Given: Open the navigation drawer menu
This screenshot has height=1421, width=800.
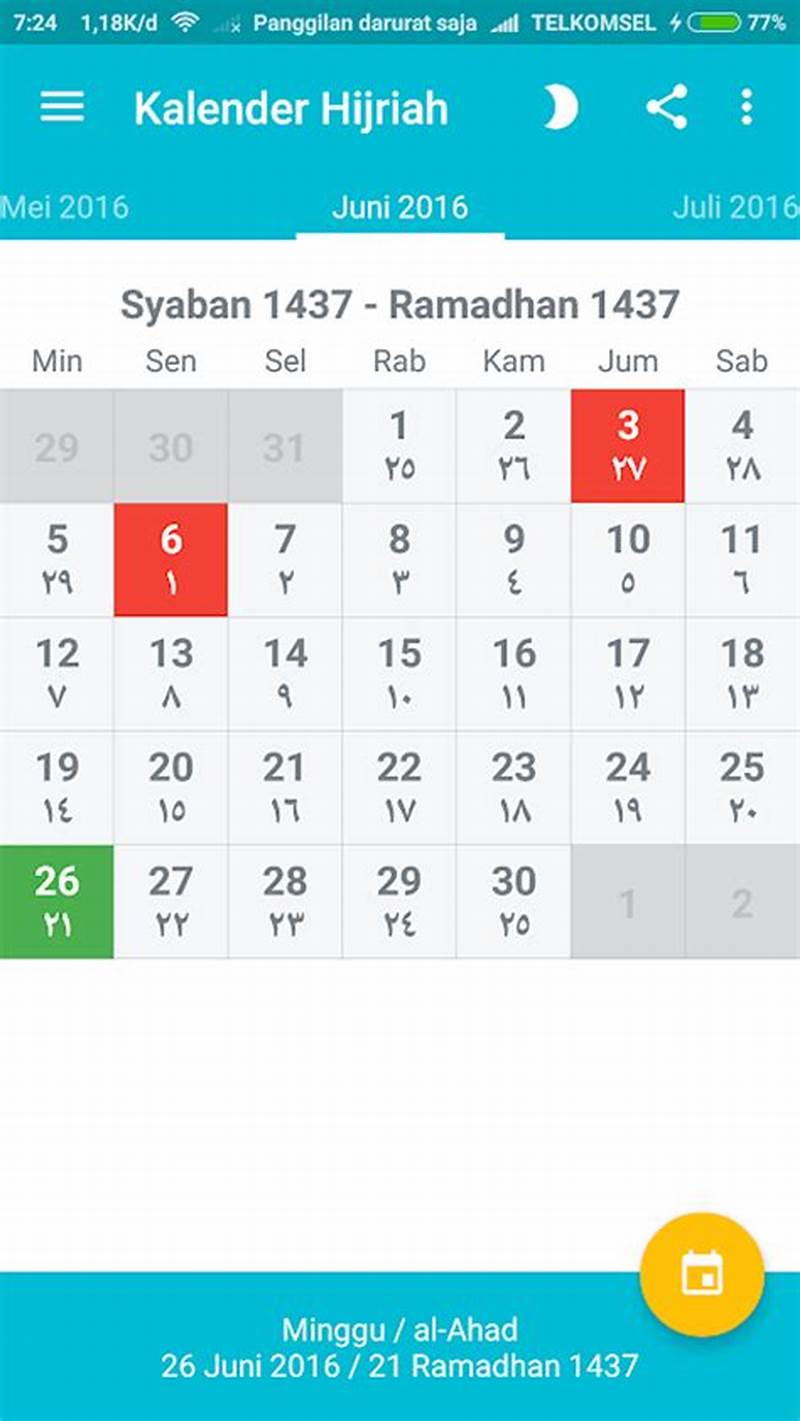Looking at the screenshot, I should [x=63, y=107].
